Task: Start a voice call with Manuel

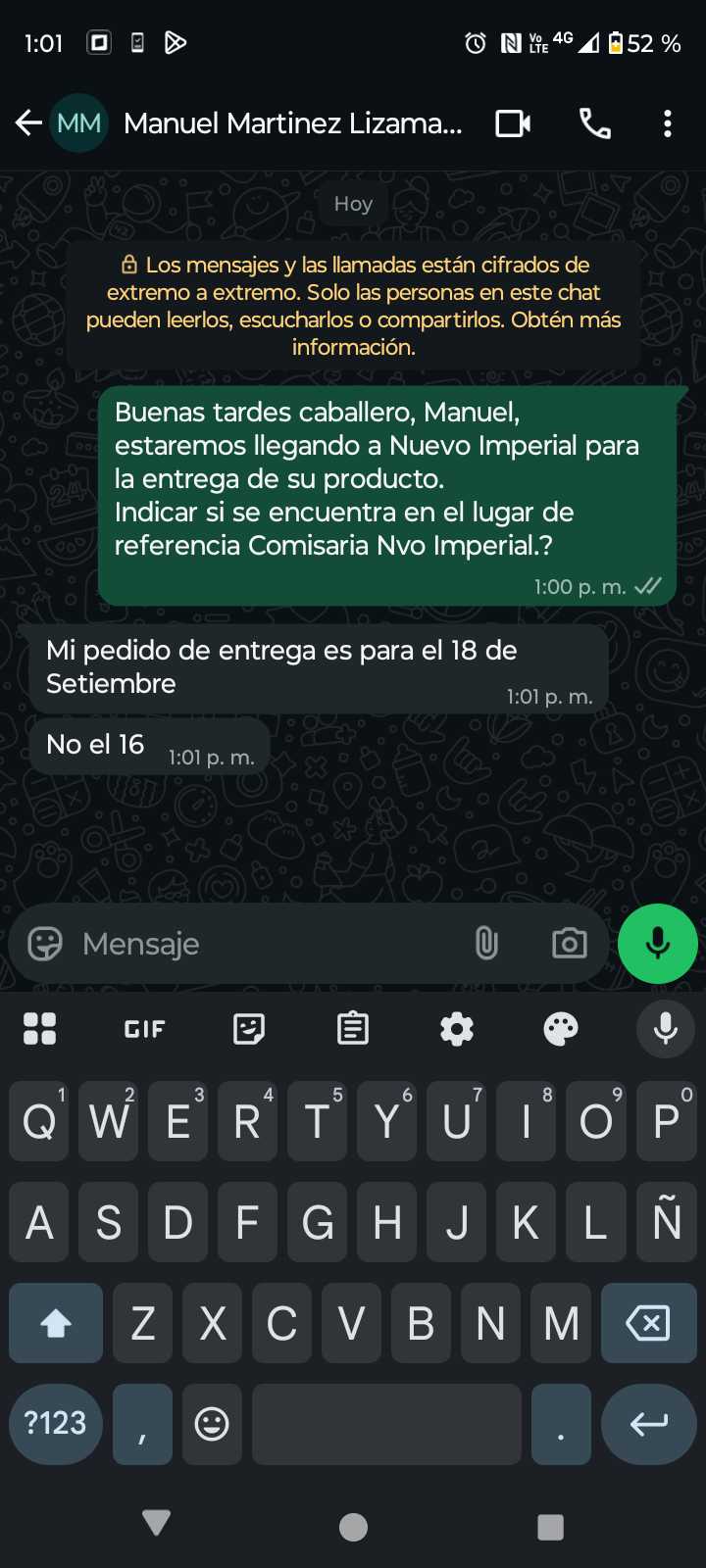Action: pyautogui.click(x=594, y=123)
